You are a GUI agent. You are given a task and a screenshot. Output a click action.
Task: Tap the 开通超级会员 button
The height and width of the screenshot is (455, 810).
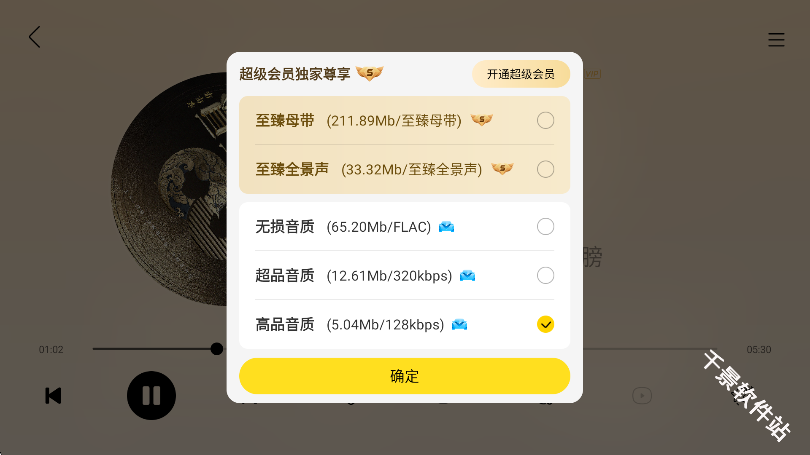(520, 74)
